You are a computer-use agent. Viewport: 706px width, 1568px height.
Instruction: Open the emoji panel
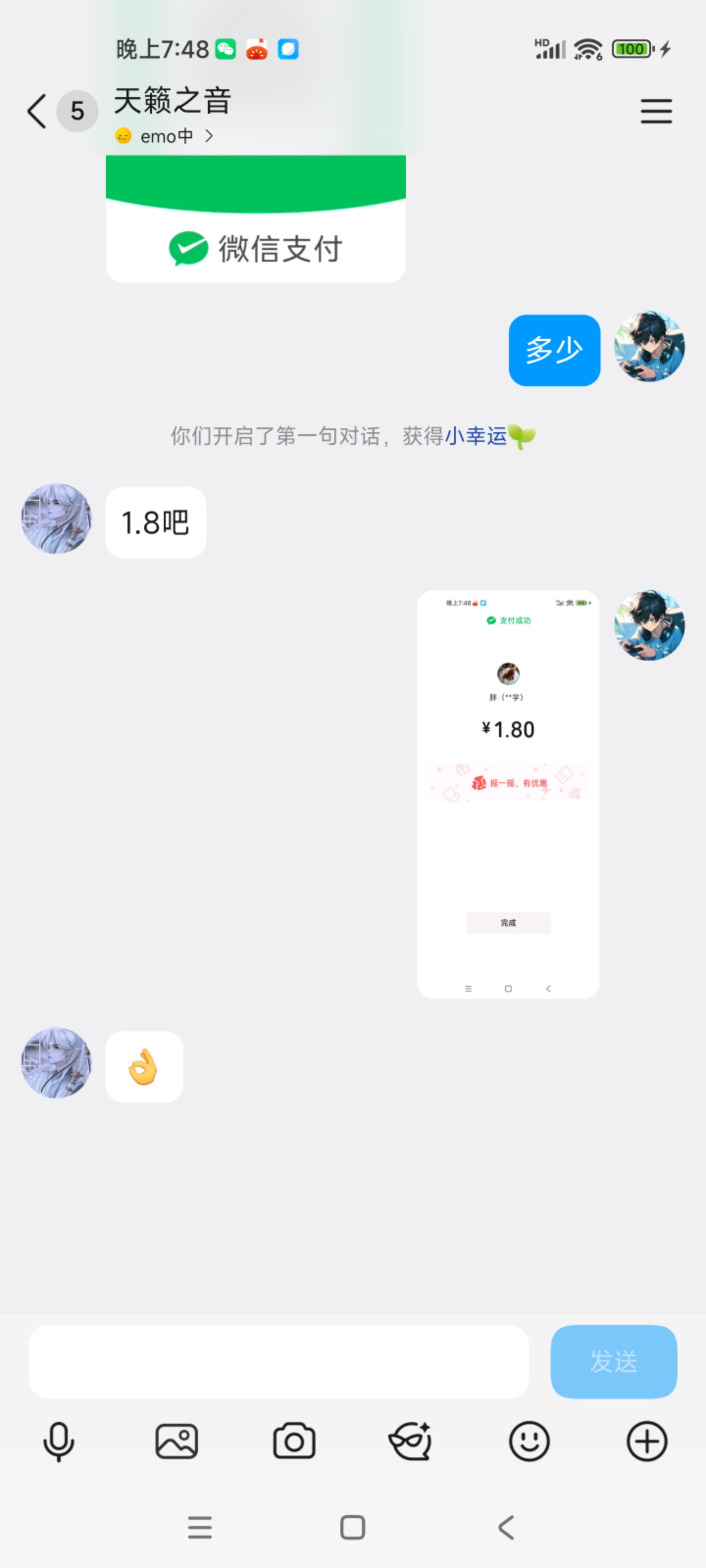pos(529,1442)
